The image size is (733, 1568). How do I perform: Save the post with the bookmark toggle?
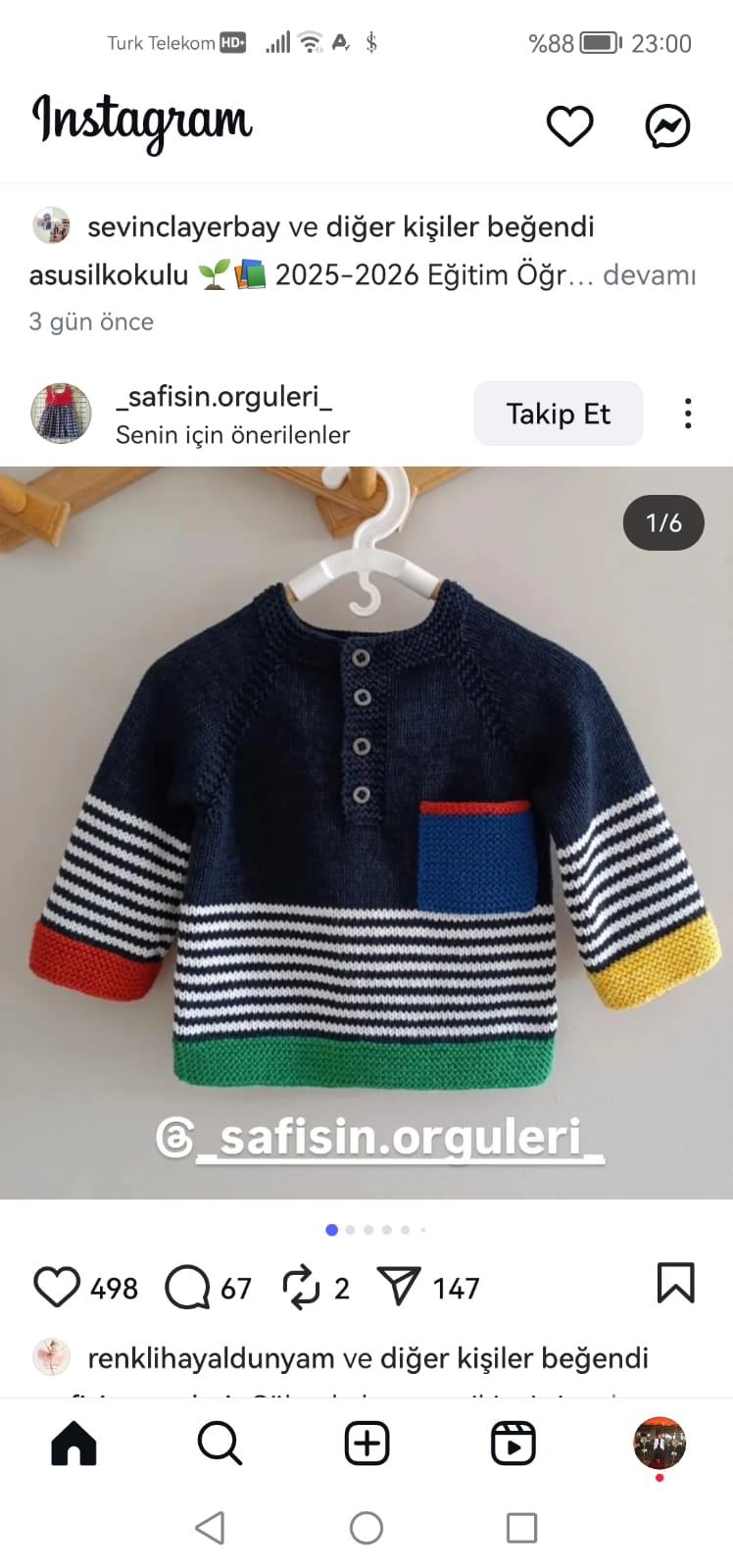pos(675,1282)
